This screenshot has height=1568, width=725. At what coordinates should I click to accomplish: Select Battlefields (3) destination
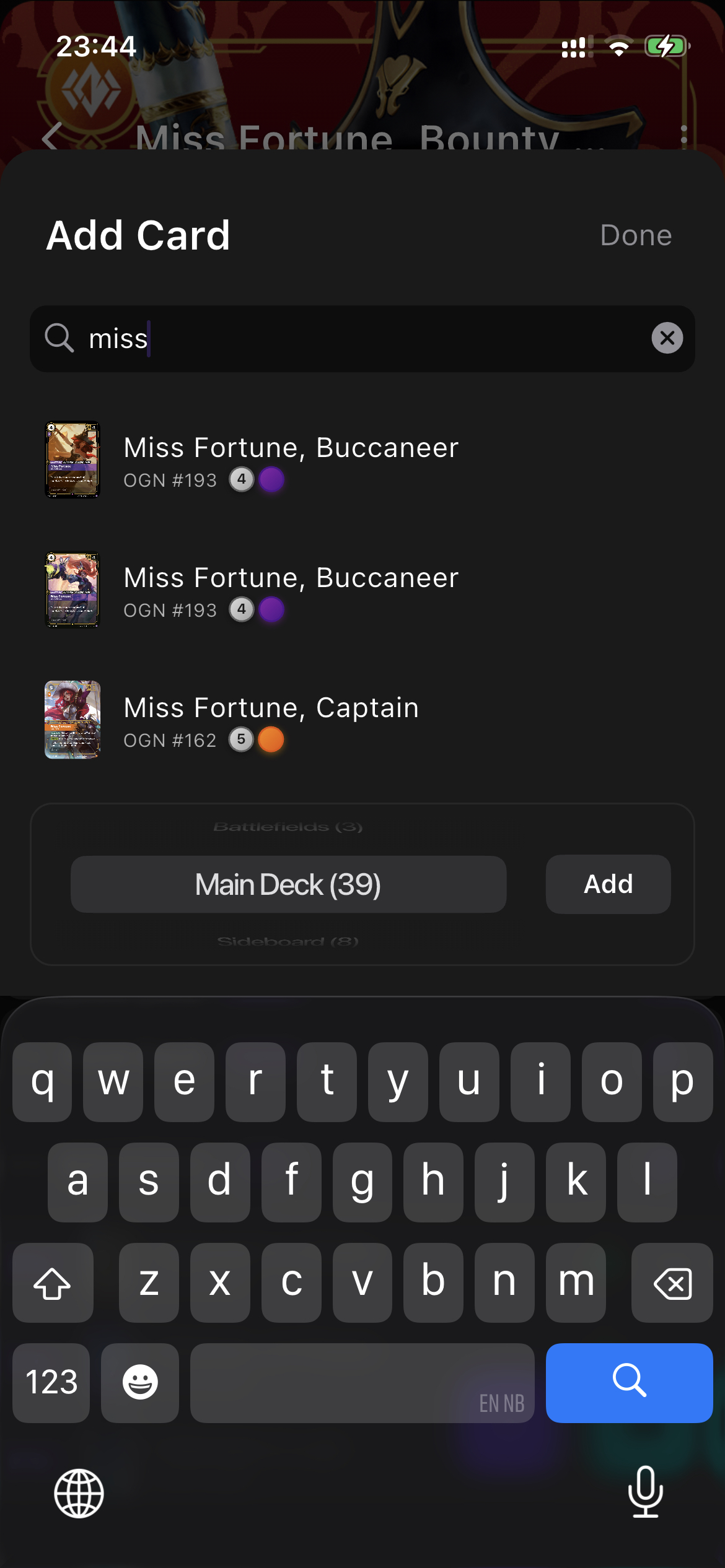click(x=289, y=826)
